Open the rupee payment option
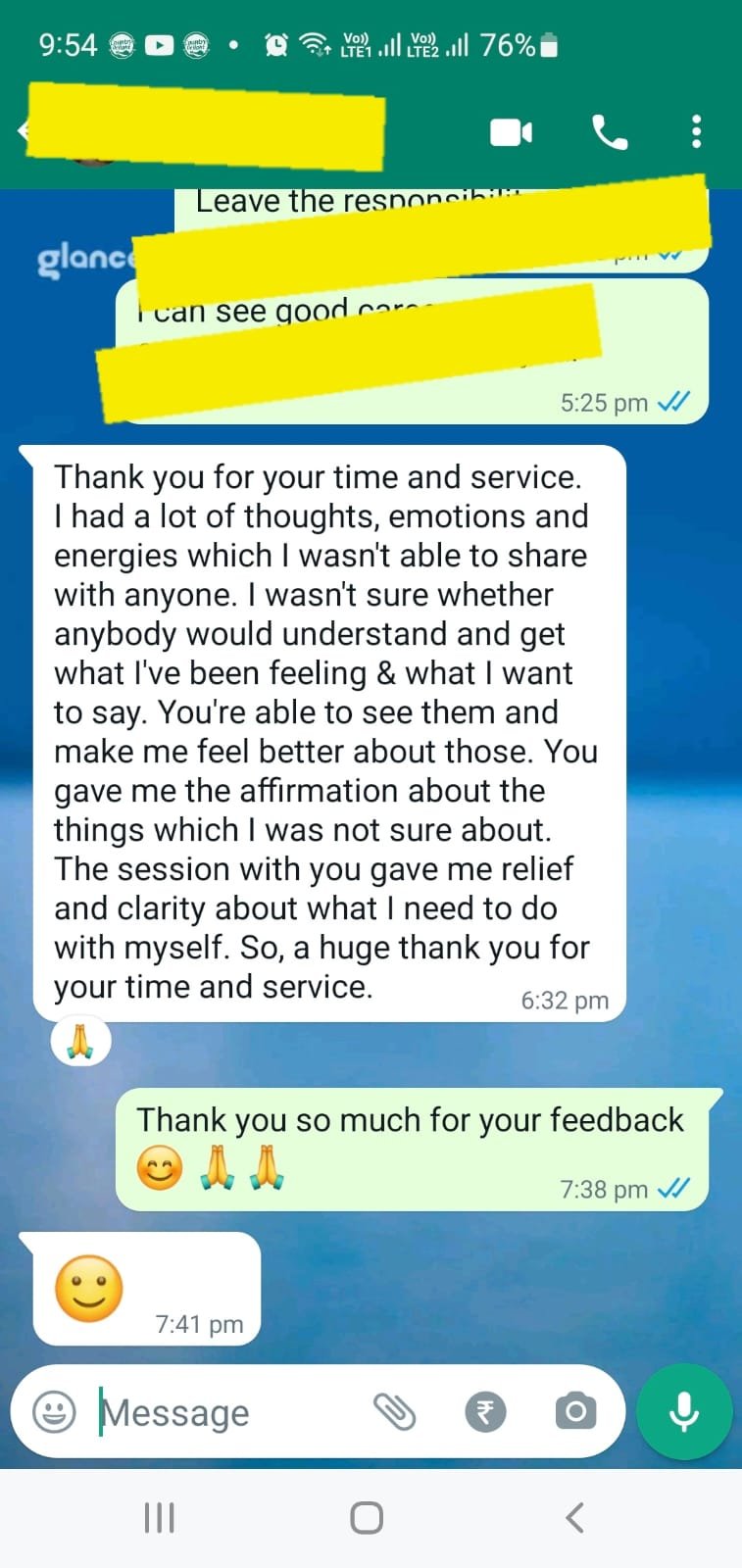 click(485, 1412)
